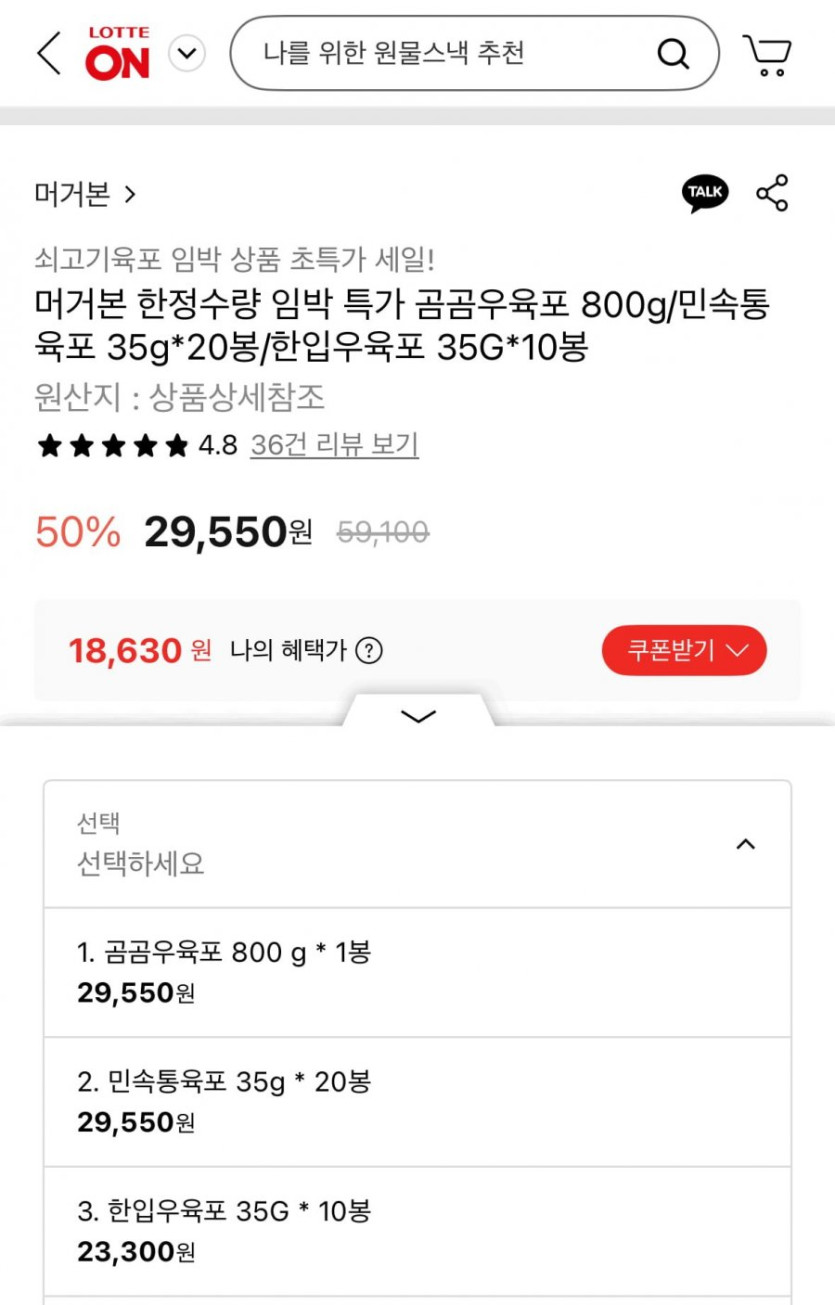
Task: Collapse the 선택하세요 dropdown
Action: coord(745,844)
